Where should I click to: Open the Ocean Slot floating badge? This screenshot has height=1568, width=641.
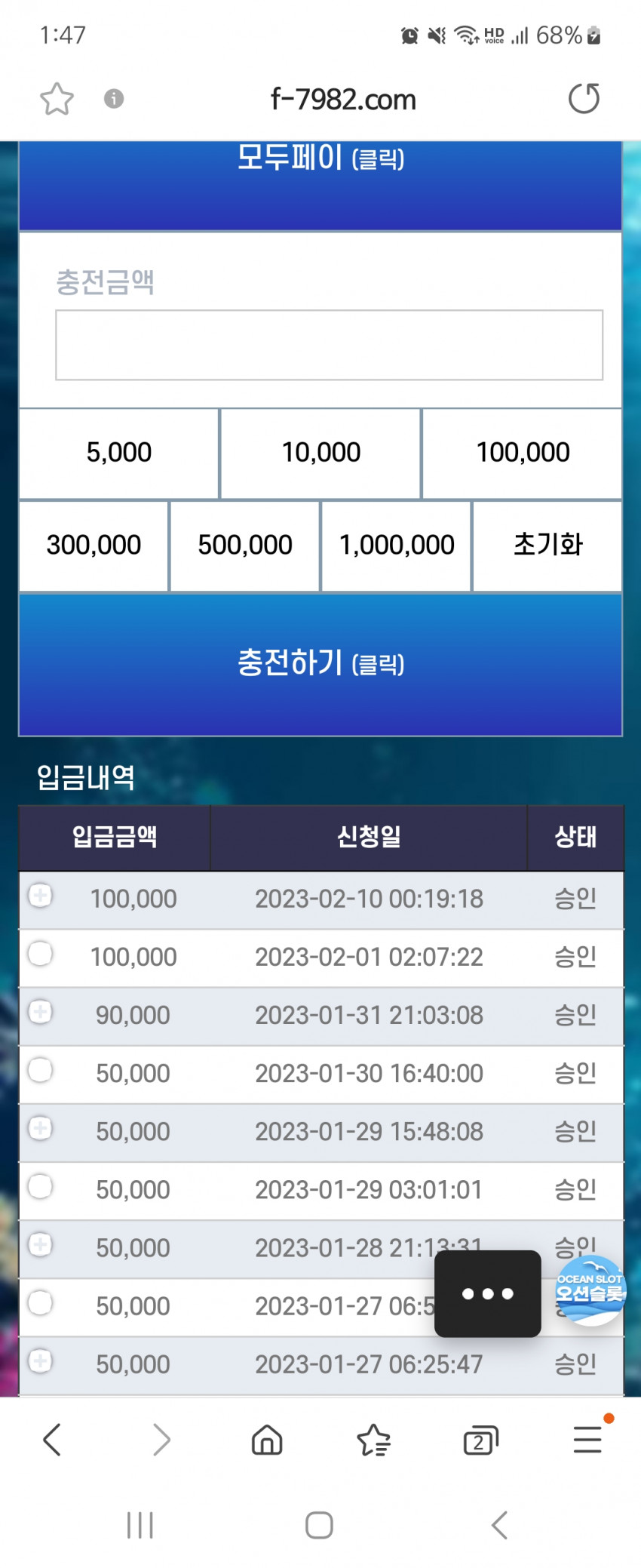(590, 1289)
